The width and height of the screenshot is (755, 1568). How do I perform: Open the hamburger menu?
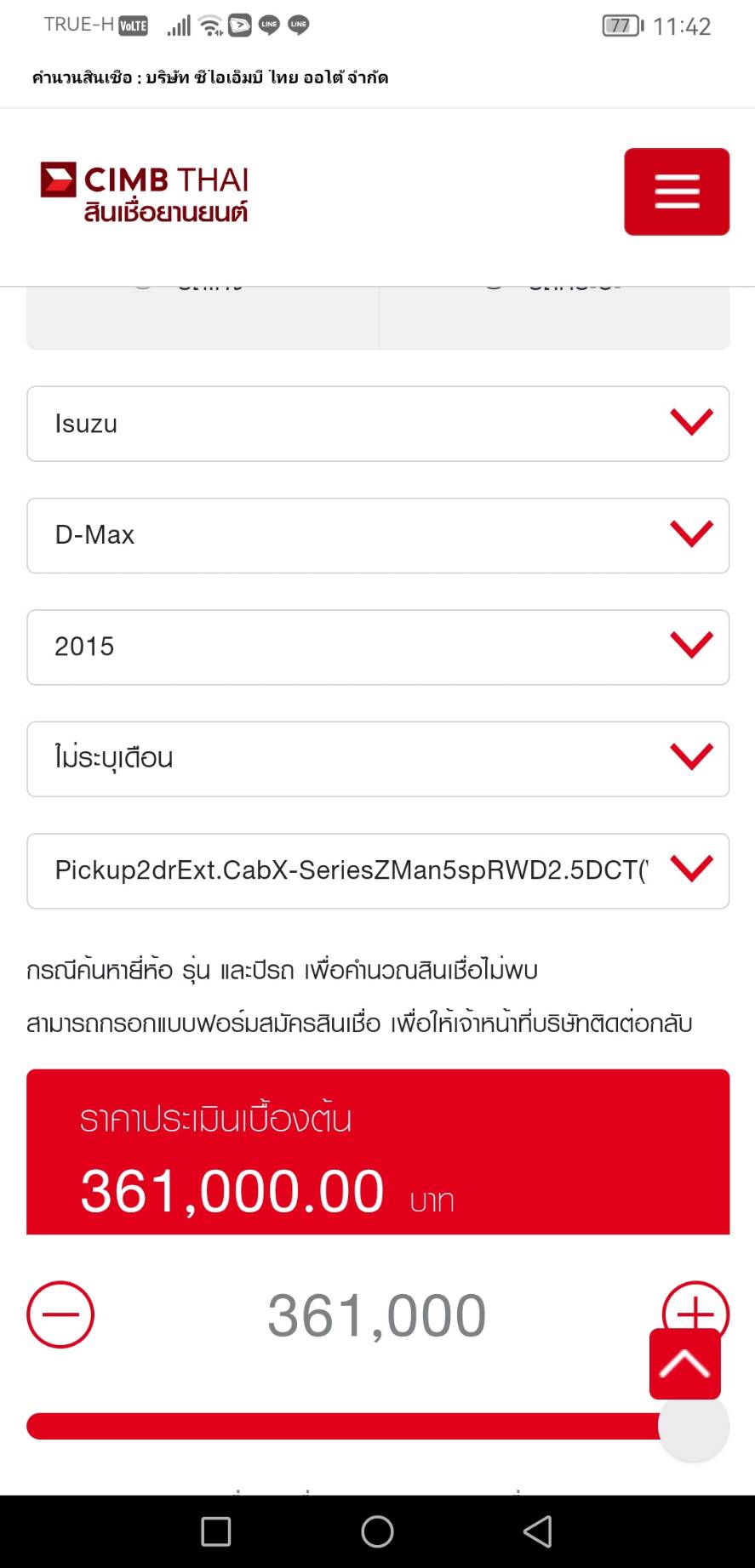point(676,191)
